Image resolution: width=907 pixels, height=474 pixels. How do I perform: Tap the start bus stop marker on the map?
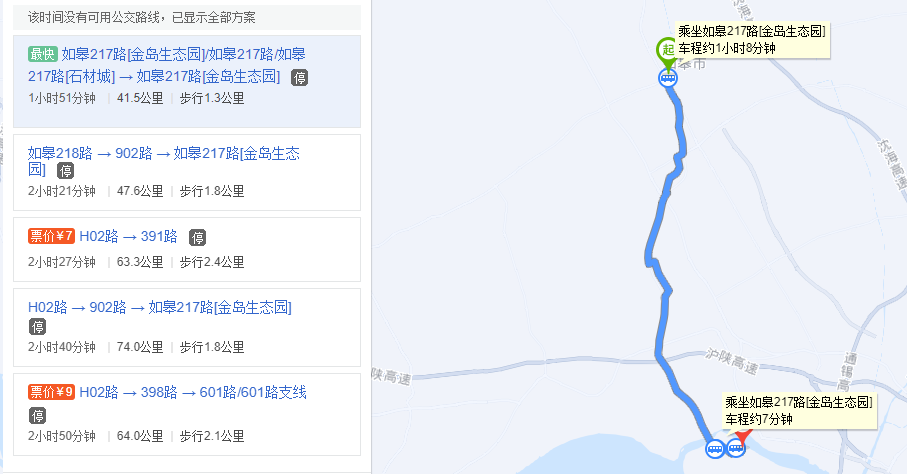pyautogui.click(x=667, y=77)
